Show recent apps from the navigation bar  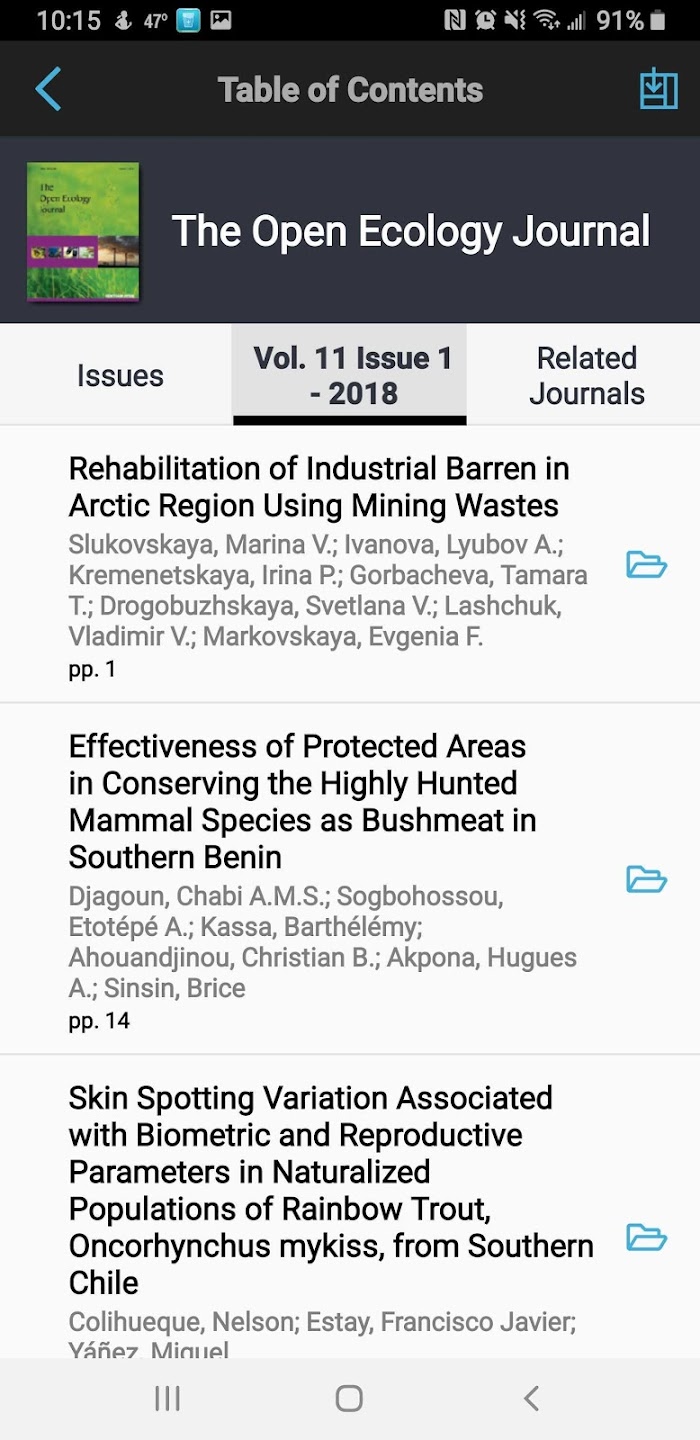point(167,1398)
